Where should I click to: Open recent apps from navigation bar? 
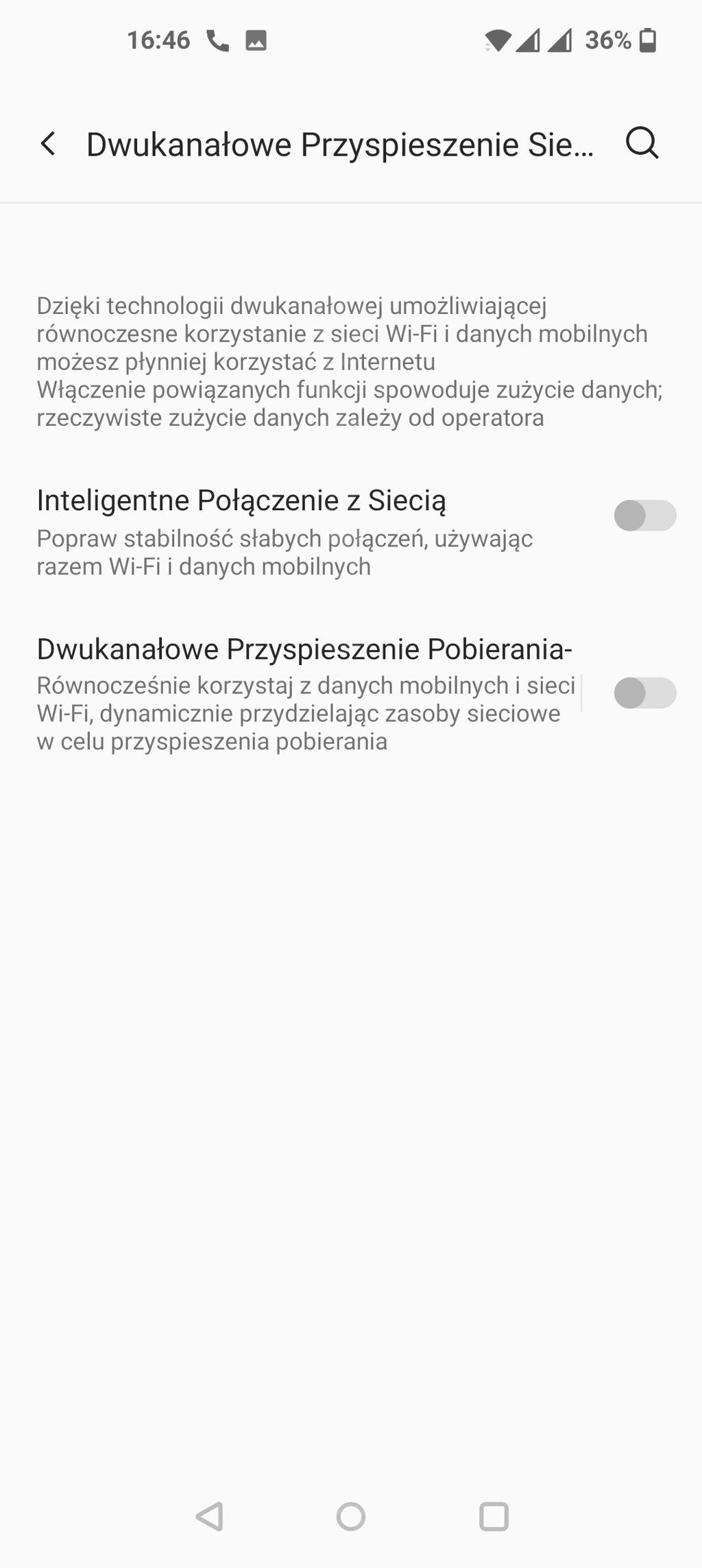tap(494, 1517)
